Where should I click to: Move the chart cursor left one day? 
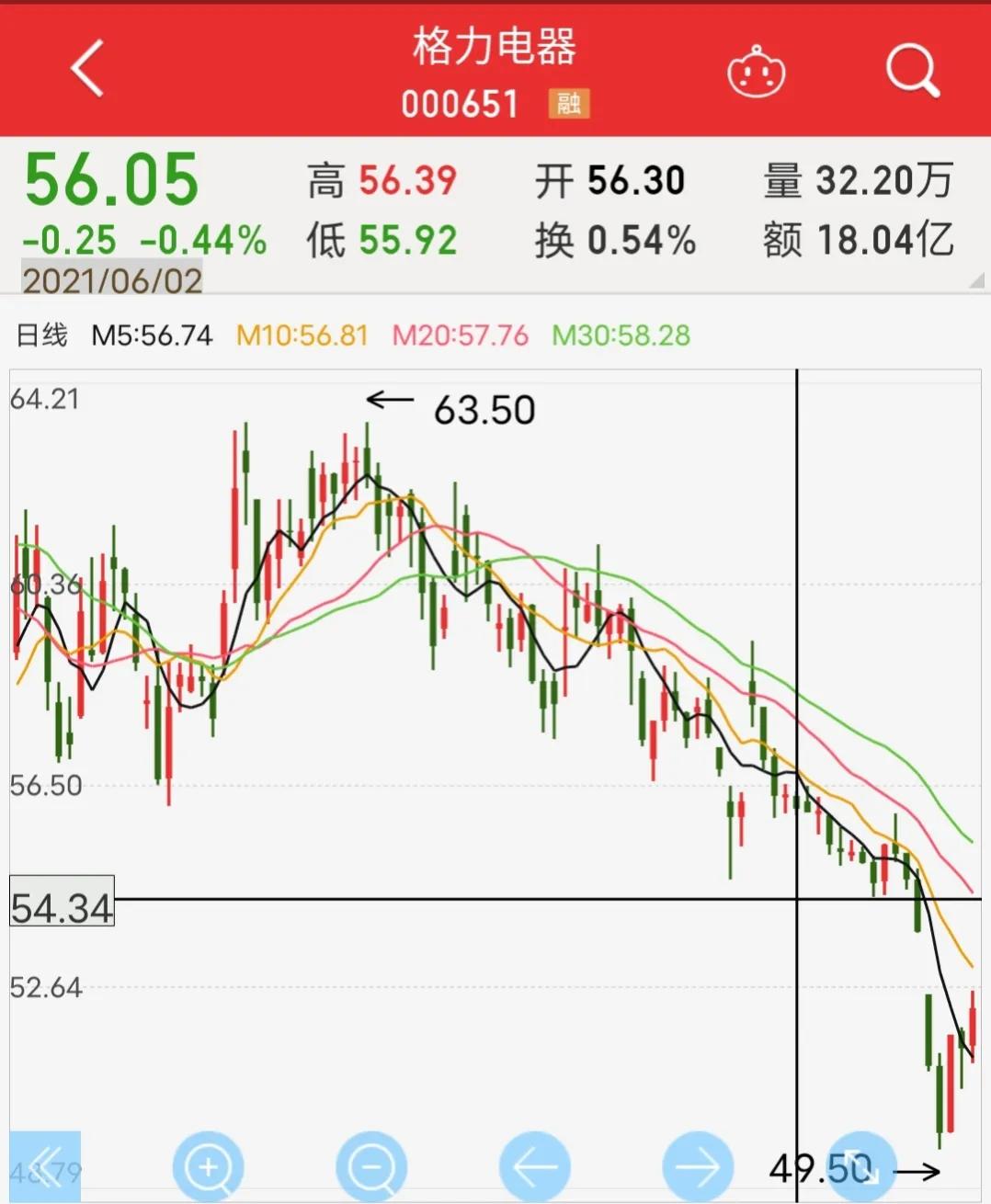pos(534,1167)
